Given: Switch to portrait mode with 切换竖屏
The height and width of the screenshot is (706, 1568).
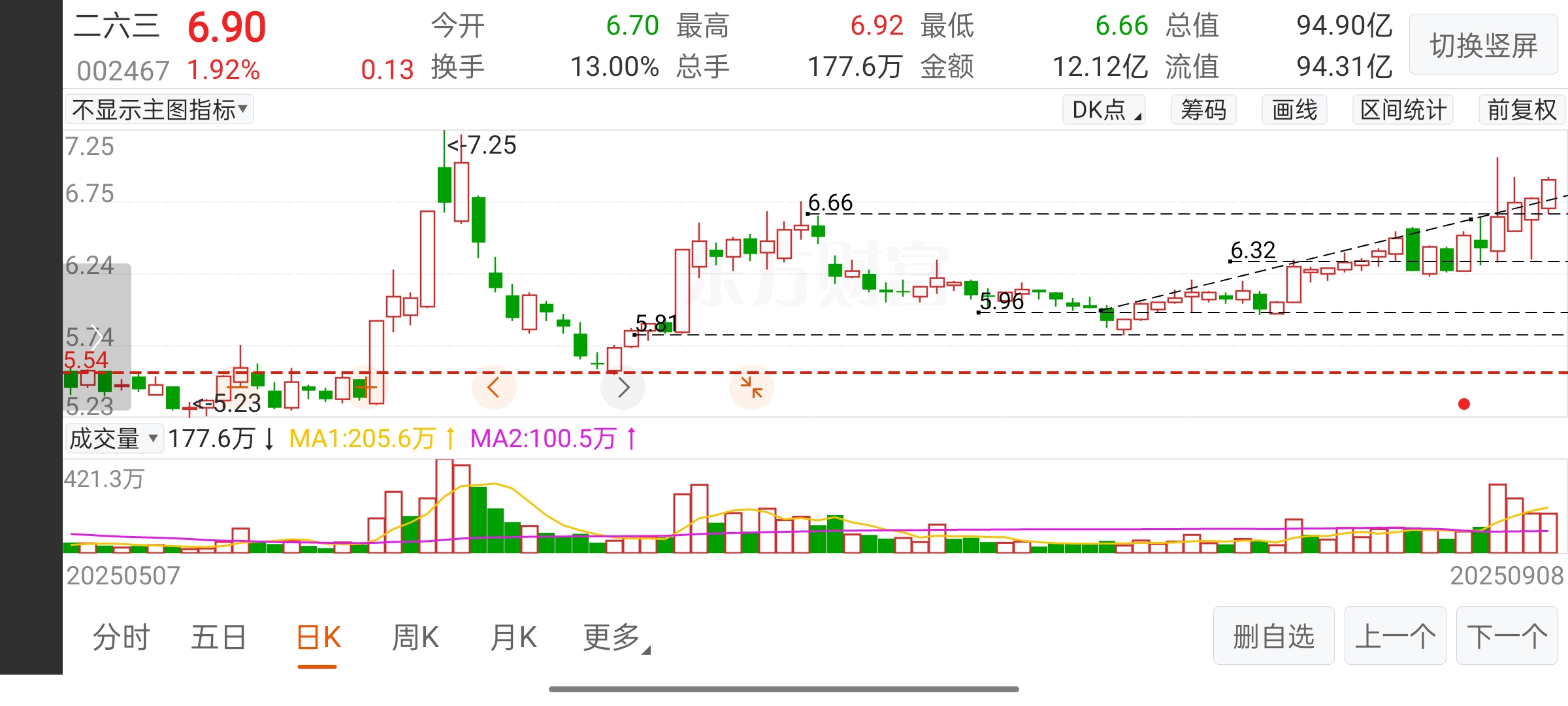Looking at the screenshot, I should (x=1483, y=46).
